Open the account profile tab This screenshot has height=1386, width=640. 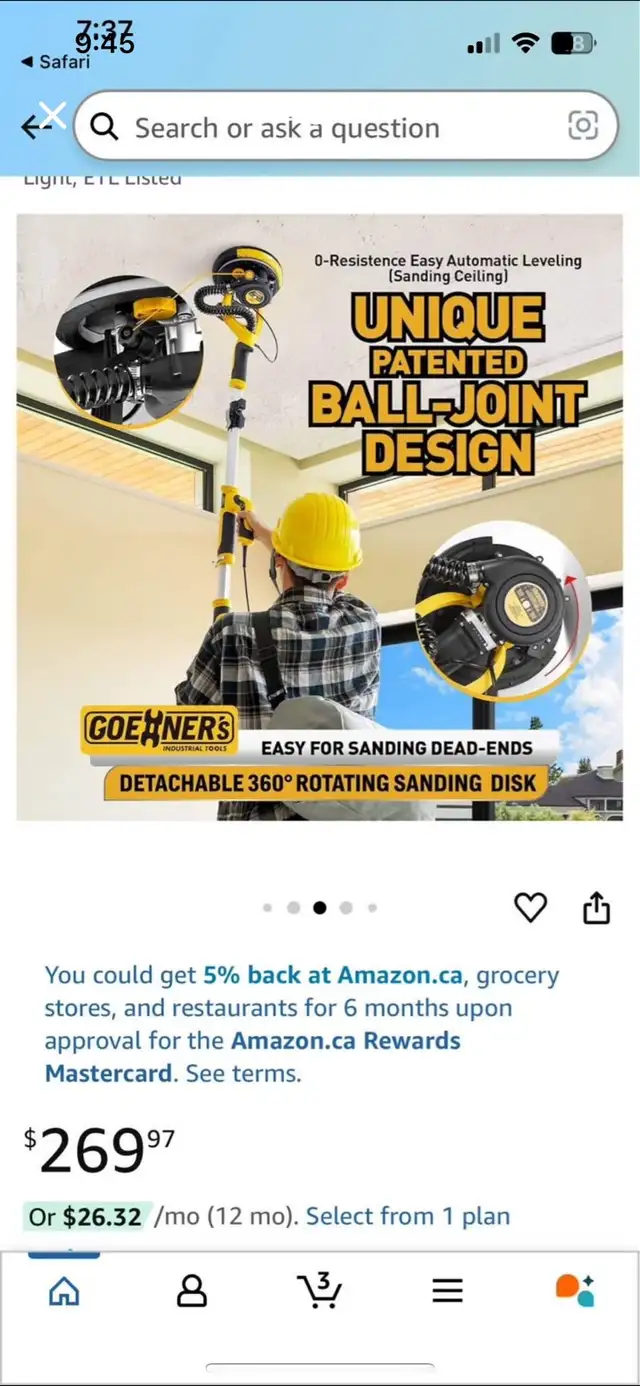tap(191, 1291)
